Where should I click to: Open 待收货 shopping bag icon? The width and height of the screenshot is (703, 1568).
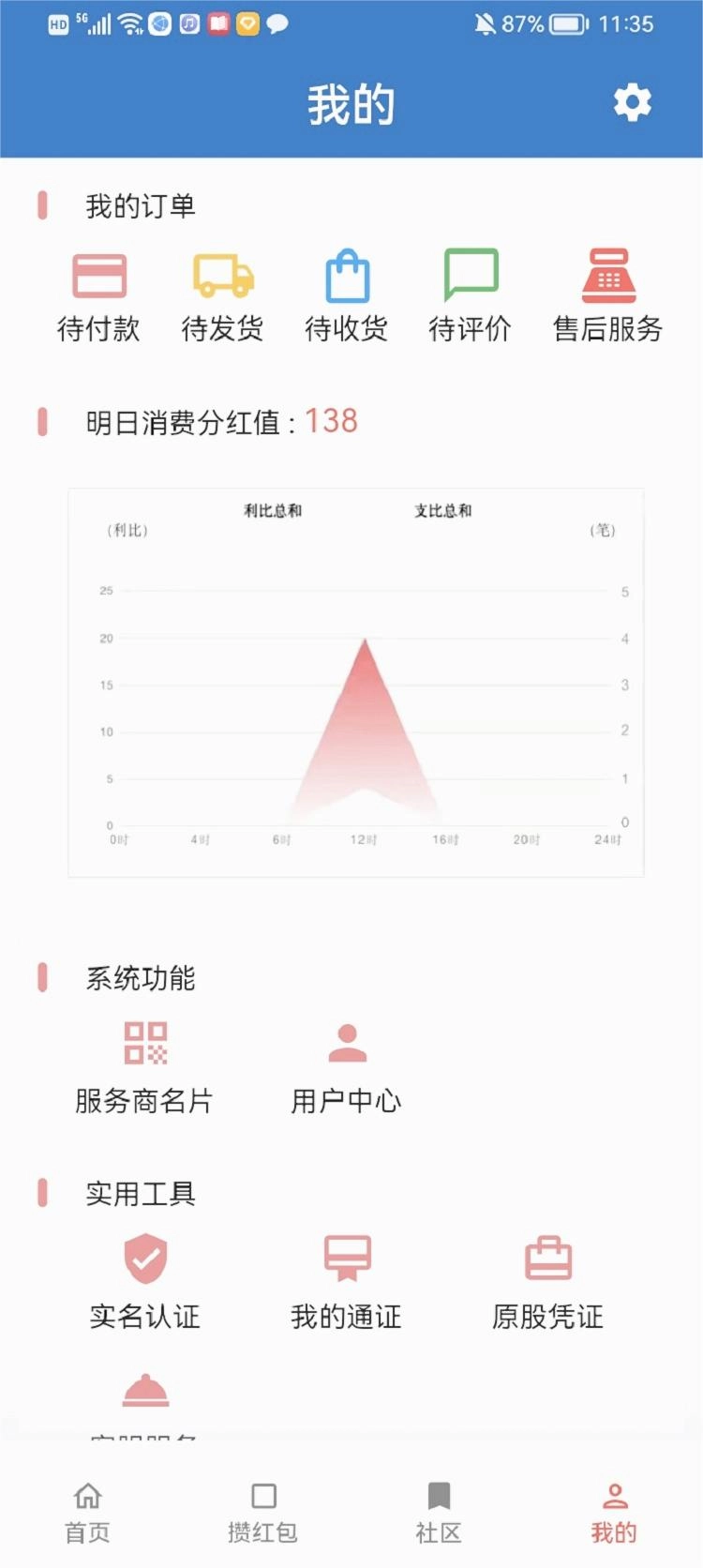pos(346,277)
